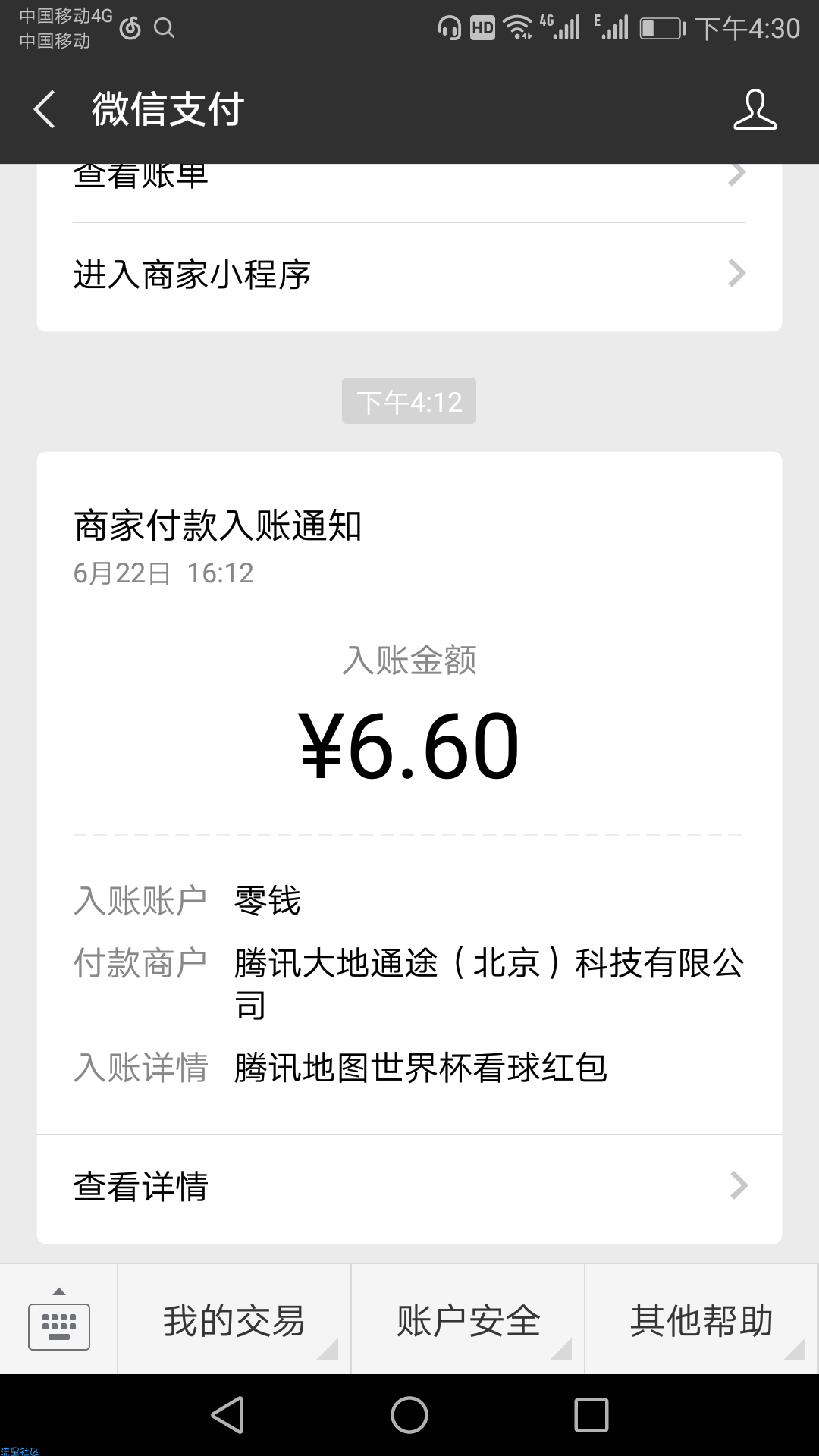Go back from 微信支付 screen
The width and height of the screenshot is (819, 1456).
45,109
